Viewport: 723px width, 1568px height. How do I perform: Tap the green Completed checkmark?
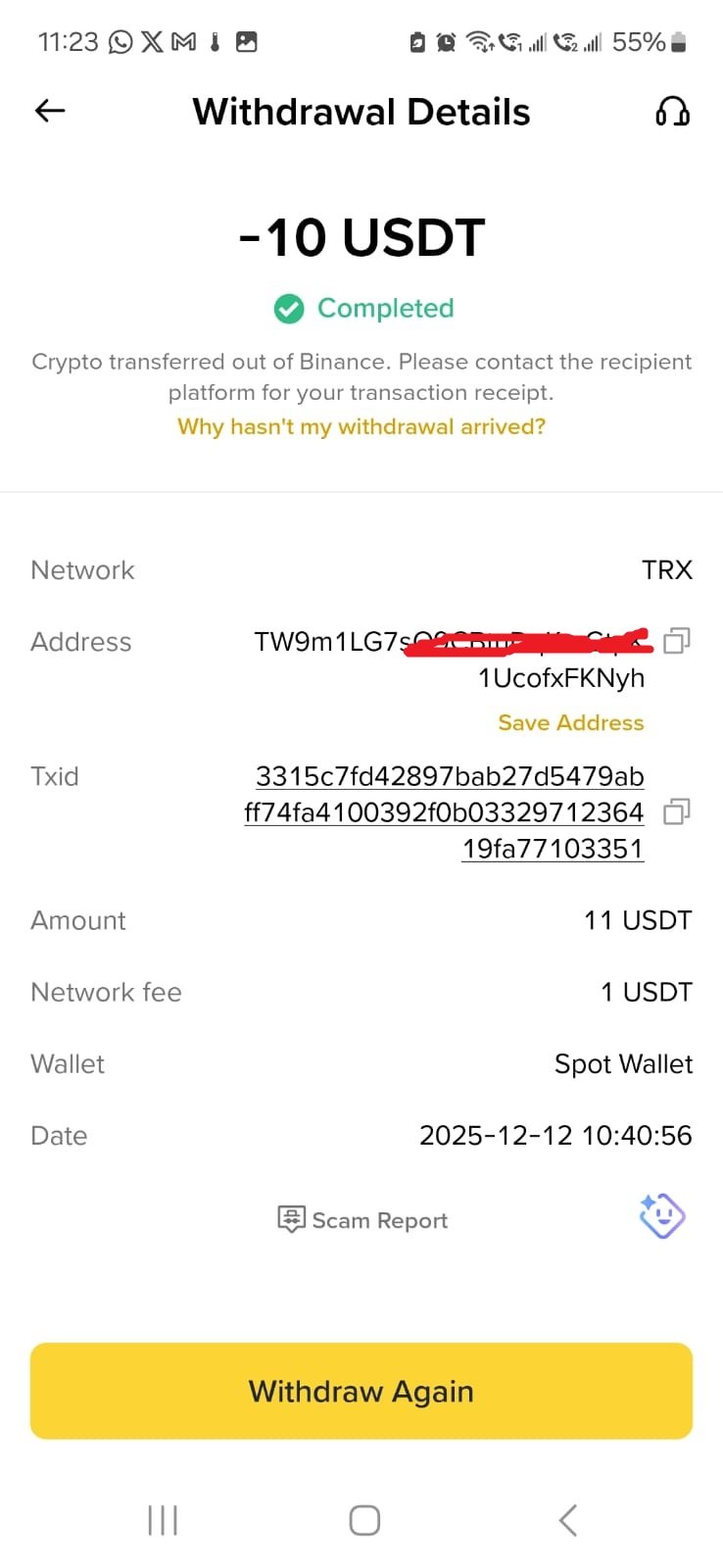coord(289,309)
